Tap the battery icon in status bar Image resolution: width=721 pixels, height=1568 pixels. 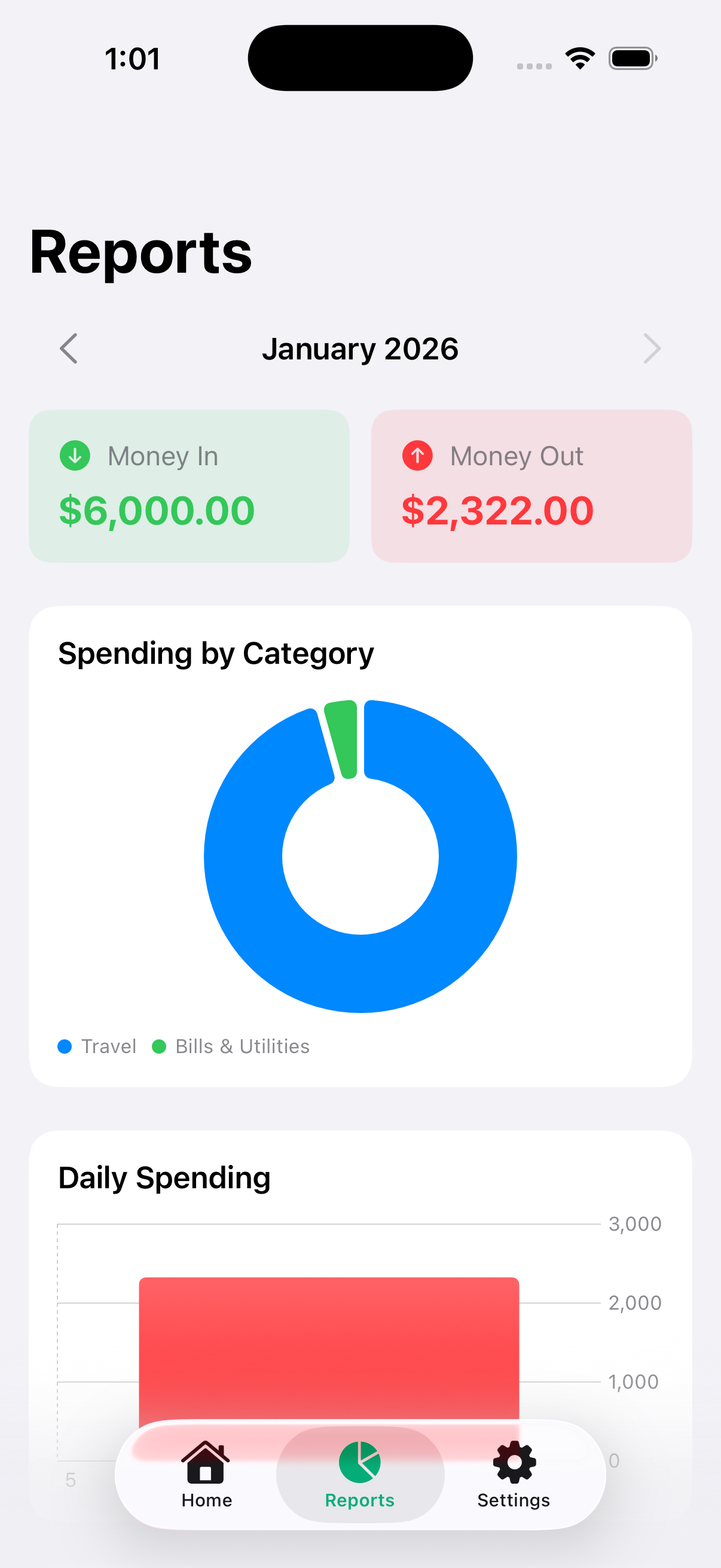[x=632, y=57]
